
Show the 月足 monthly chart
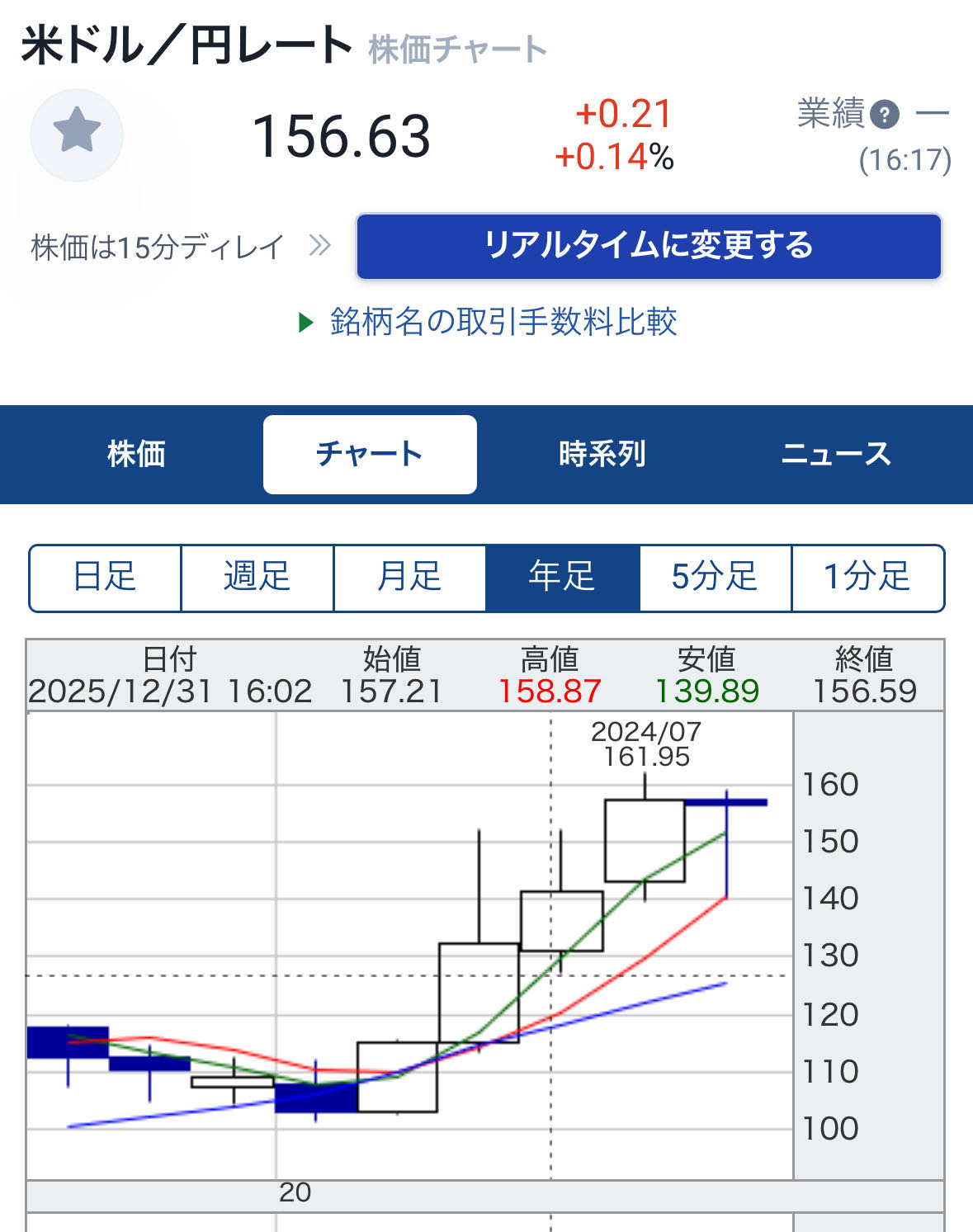click(x=409, y=577)
